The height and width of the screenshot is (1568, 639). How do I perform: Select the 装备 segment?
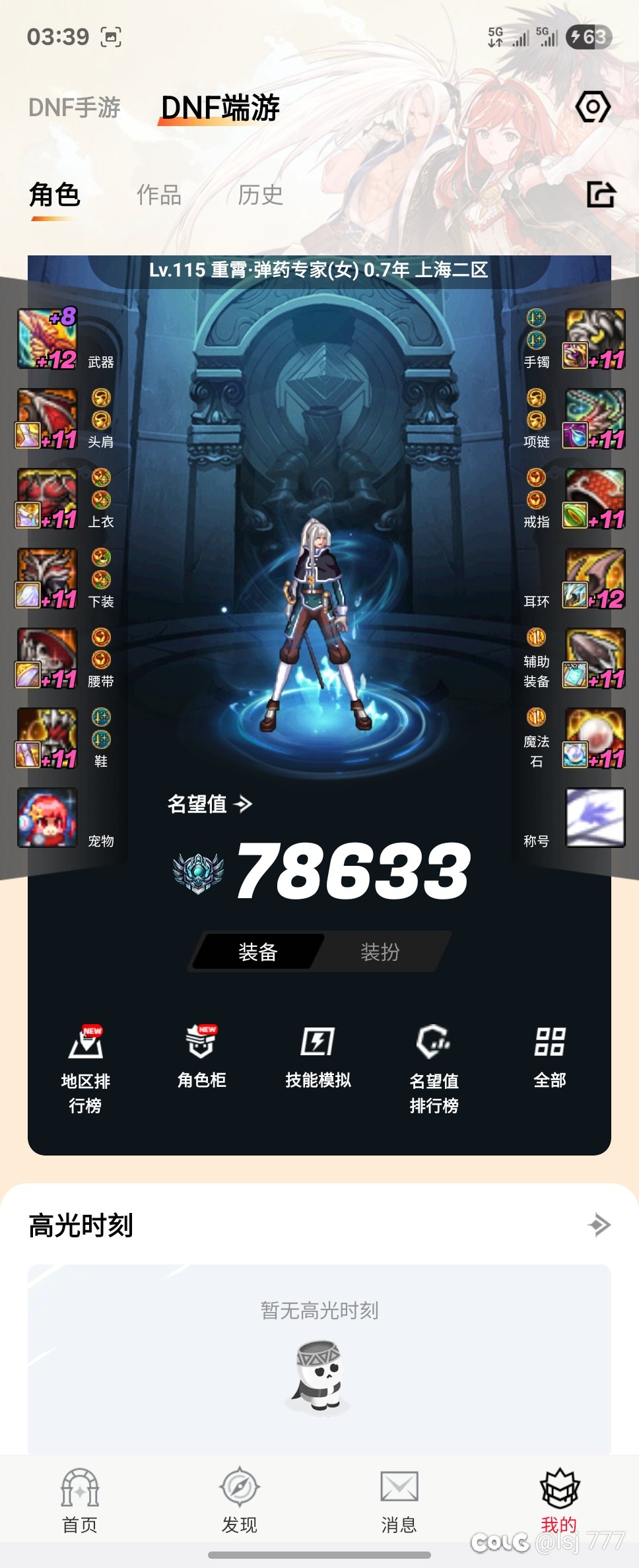[x=257, y=952]
